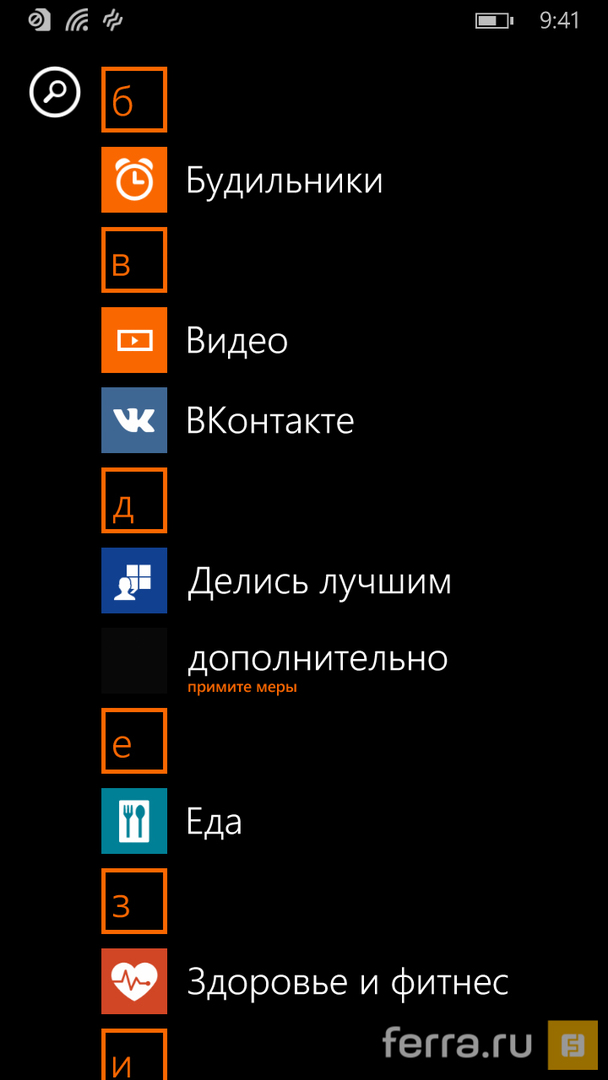Tap the letter з jump tile
The image size is (608, 1080).
click(134, 900)
